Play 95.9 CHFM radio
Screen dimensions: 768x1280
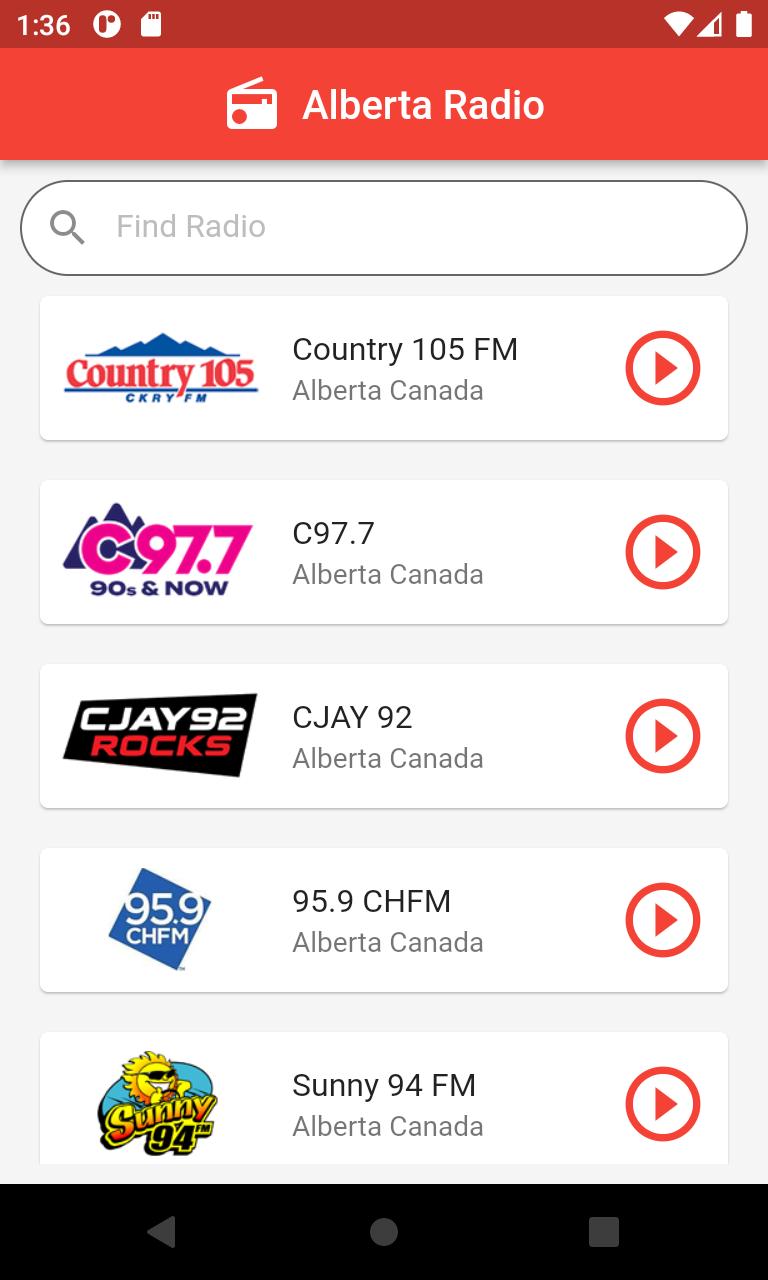pos(662,920)
